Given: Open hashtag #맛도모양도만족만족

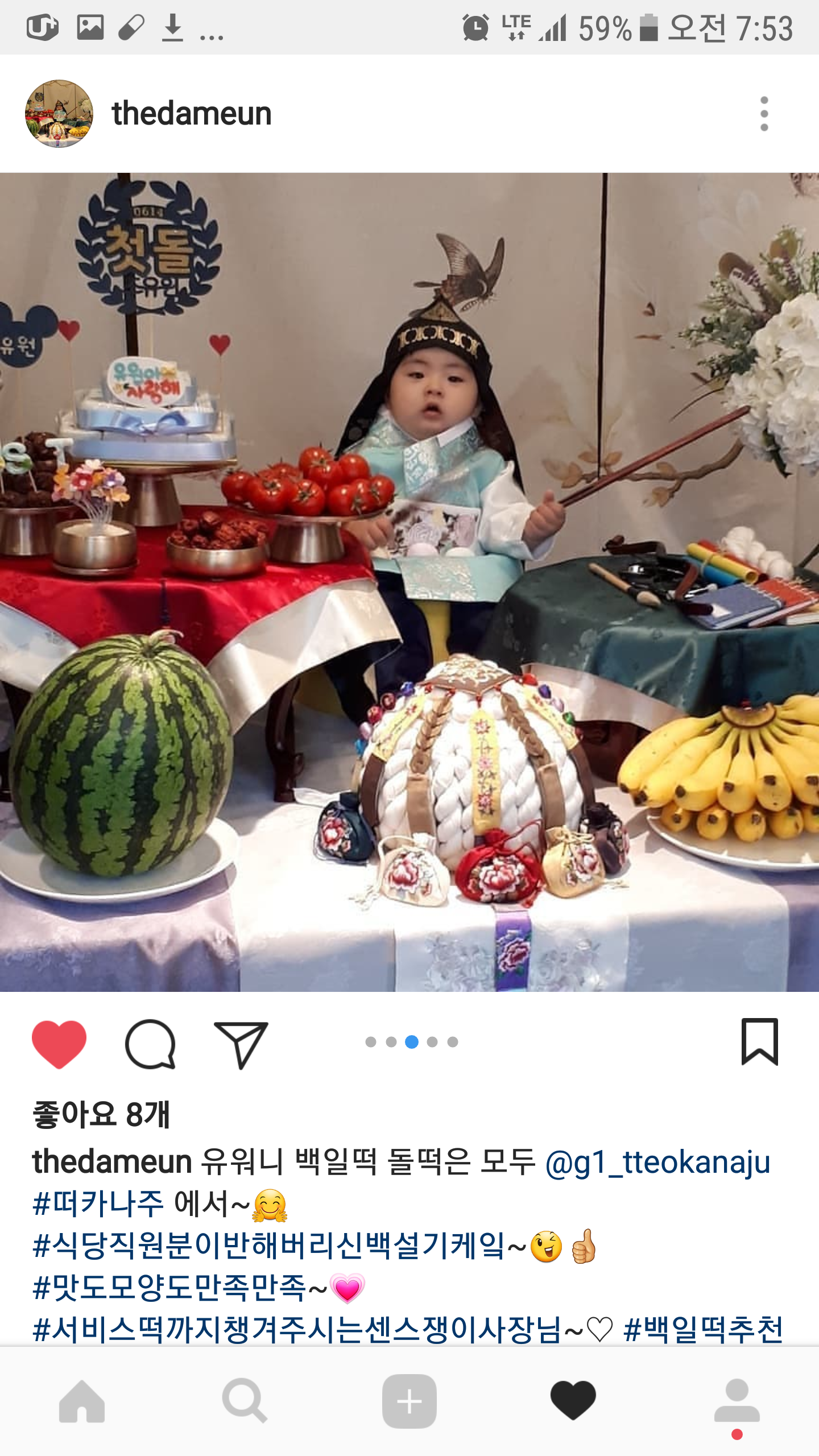Looking at the screenshot, I should [x=171, y=1288].
